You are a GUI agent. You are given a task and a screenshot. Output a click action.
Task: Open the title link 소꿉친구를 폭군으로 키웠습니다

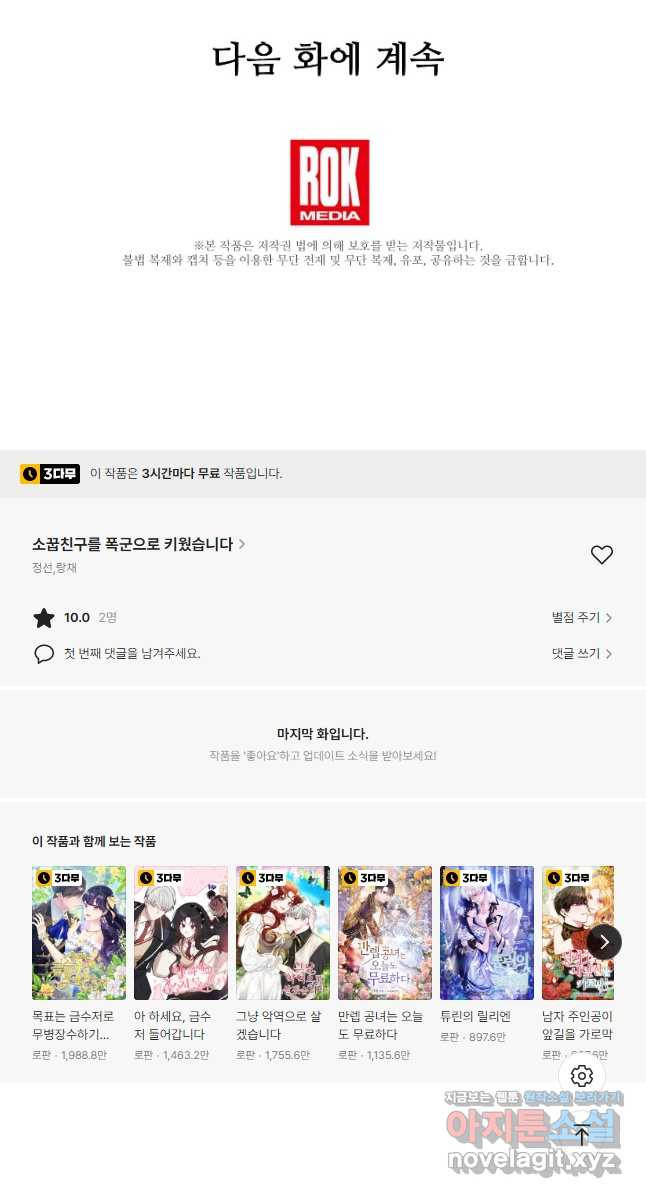pos(138,544)
